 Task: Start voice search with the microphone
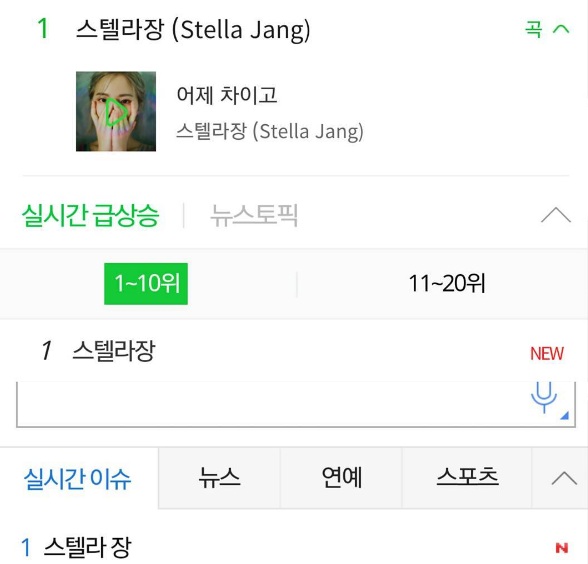point(544,398)
